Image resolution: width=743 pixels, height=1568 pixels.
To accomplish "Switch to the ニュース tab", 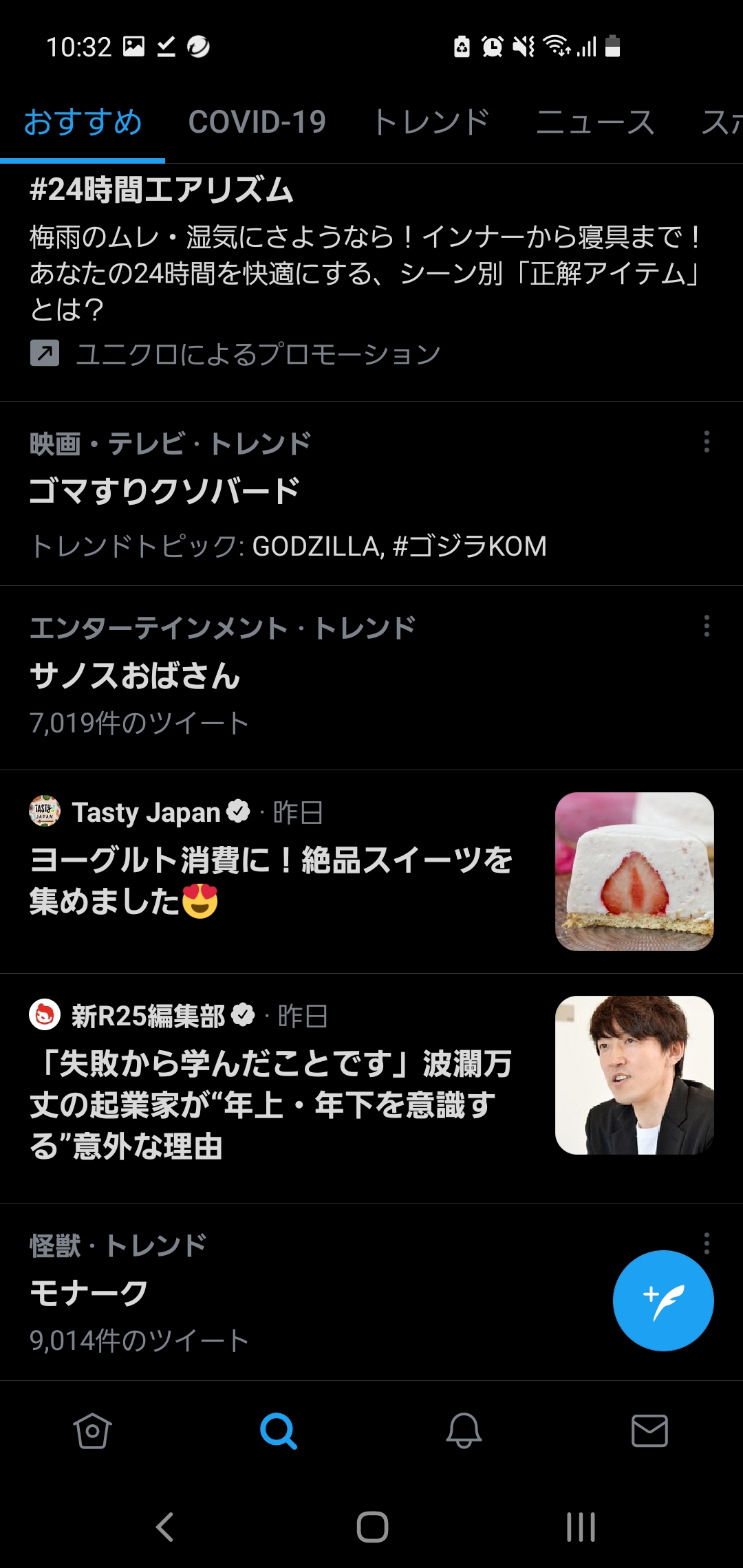I will [595, 122].
